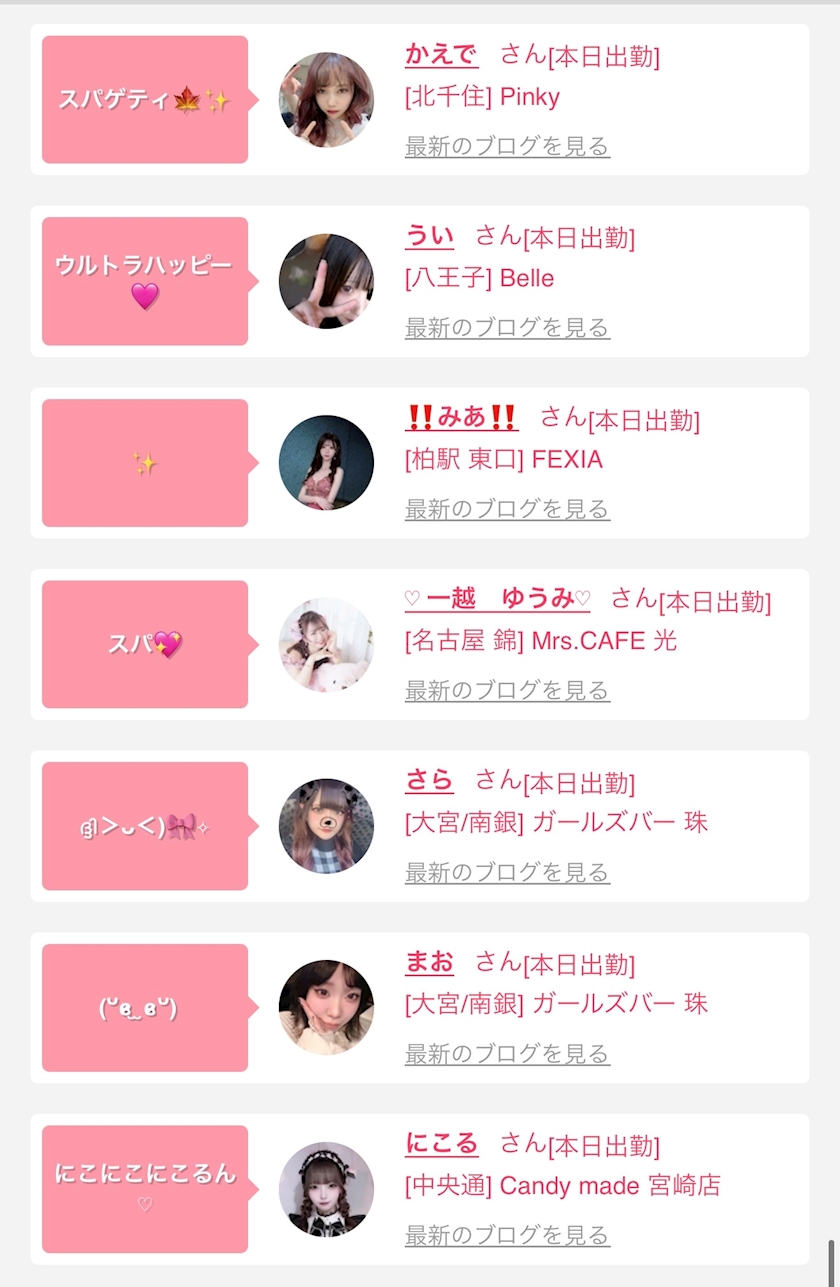Open みあ's profile name link

(x=462, y=417)
